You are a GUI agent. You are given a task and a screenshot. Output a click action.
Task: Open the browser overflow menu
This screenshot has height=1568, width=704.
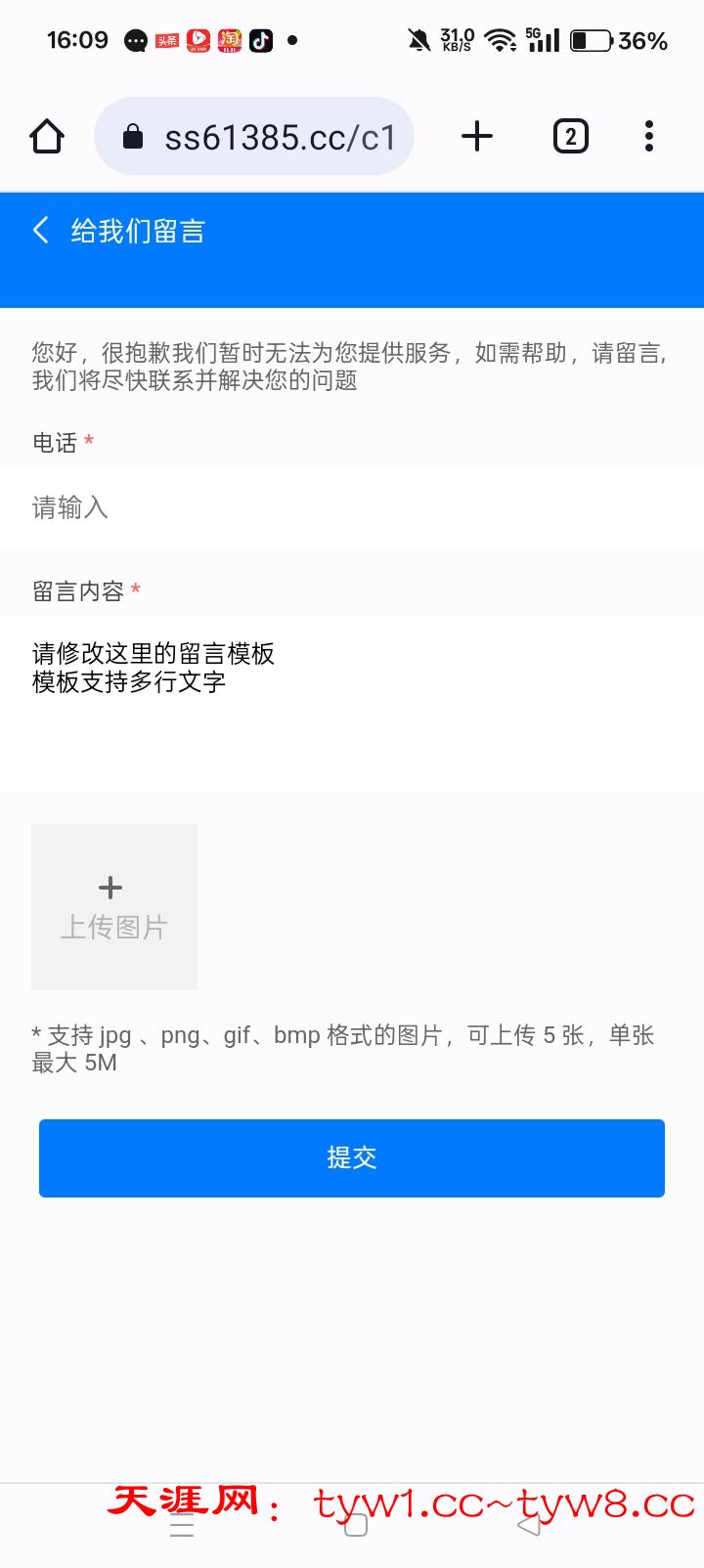[x=649, y=137]
